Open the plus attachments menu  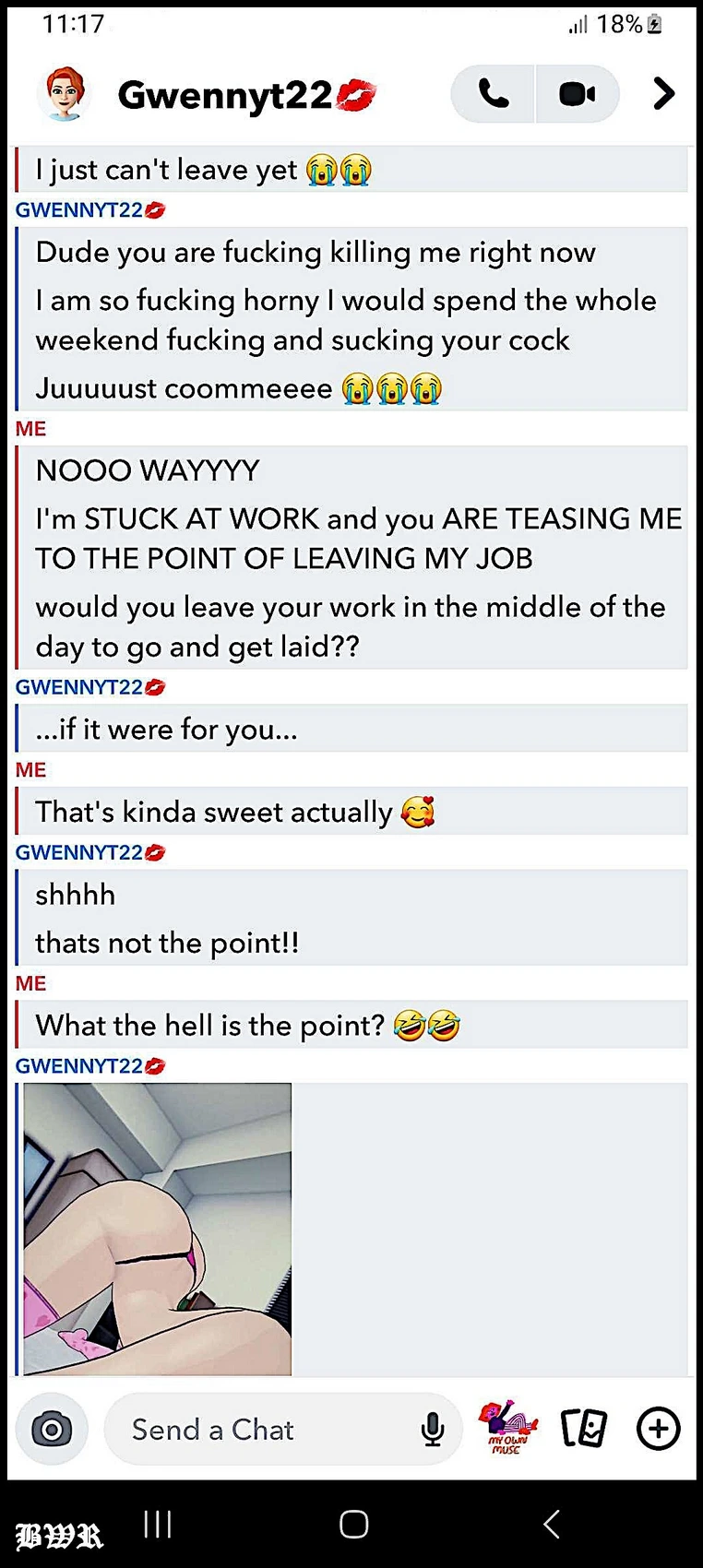[658, 1430]
